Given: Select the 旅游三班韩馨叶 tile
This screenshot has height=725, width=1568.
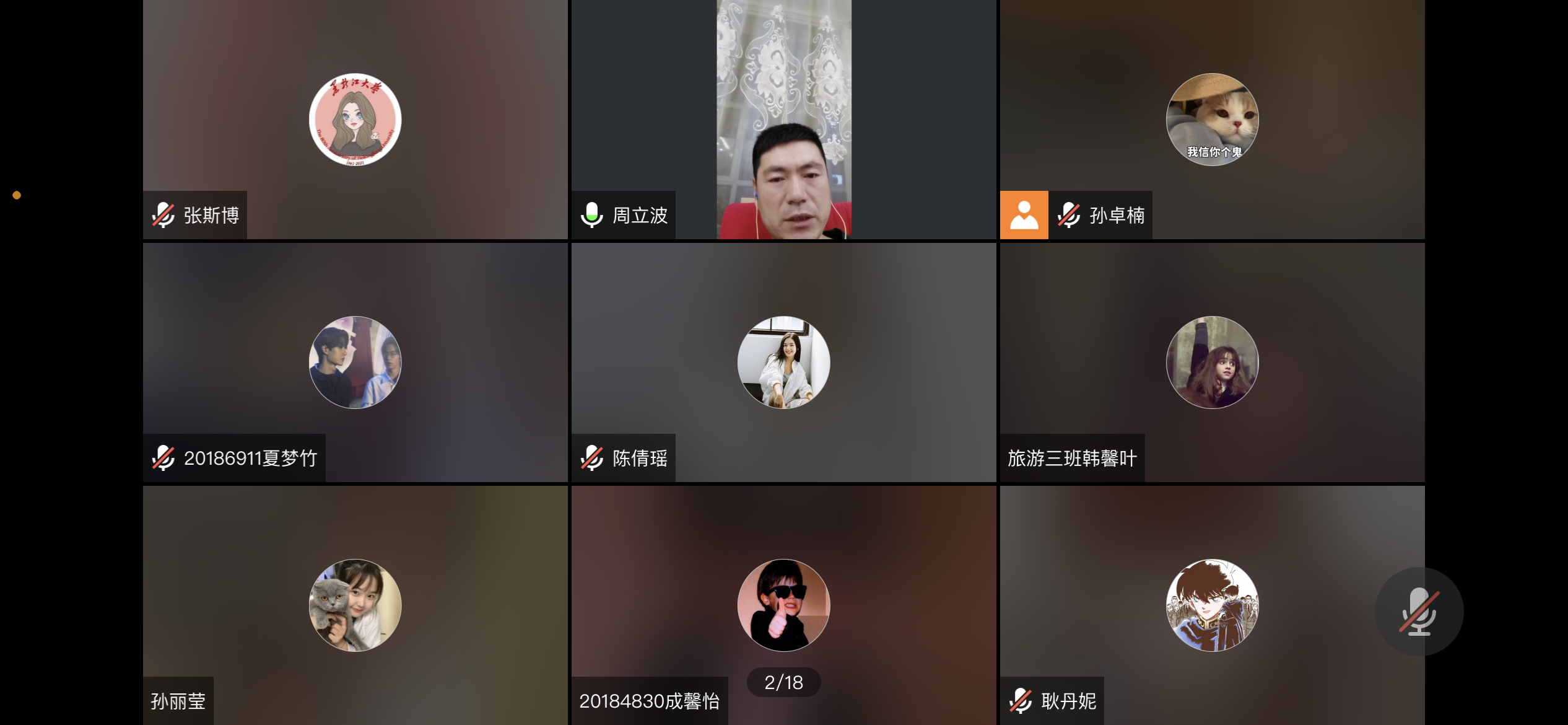Looking at the screenshot, I should click(x=1212, y=362).
